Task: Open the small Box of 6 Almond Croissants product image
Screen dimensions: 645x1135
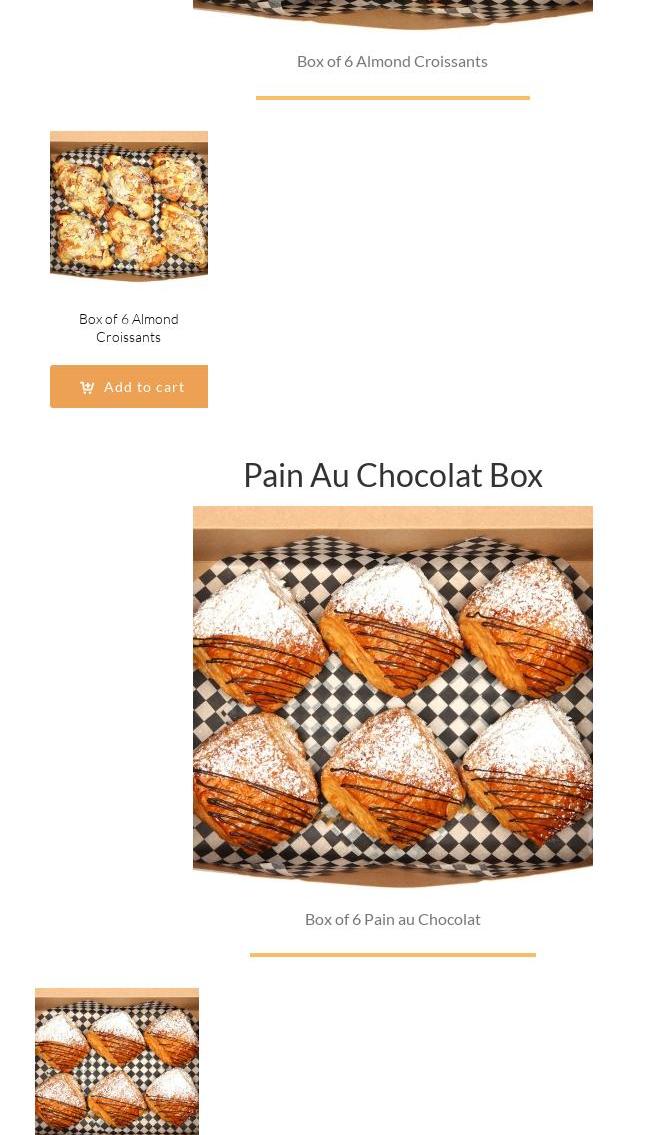Action: point(129,206)
